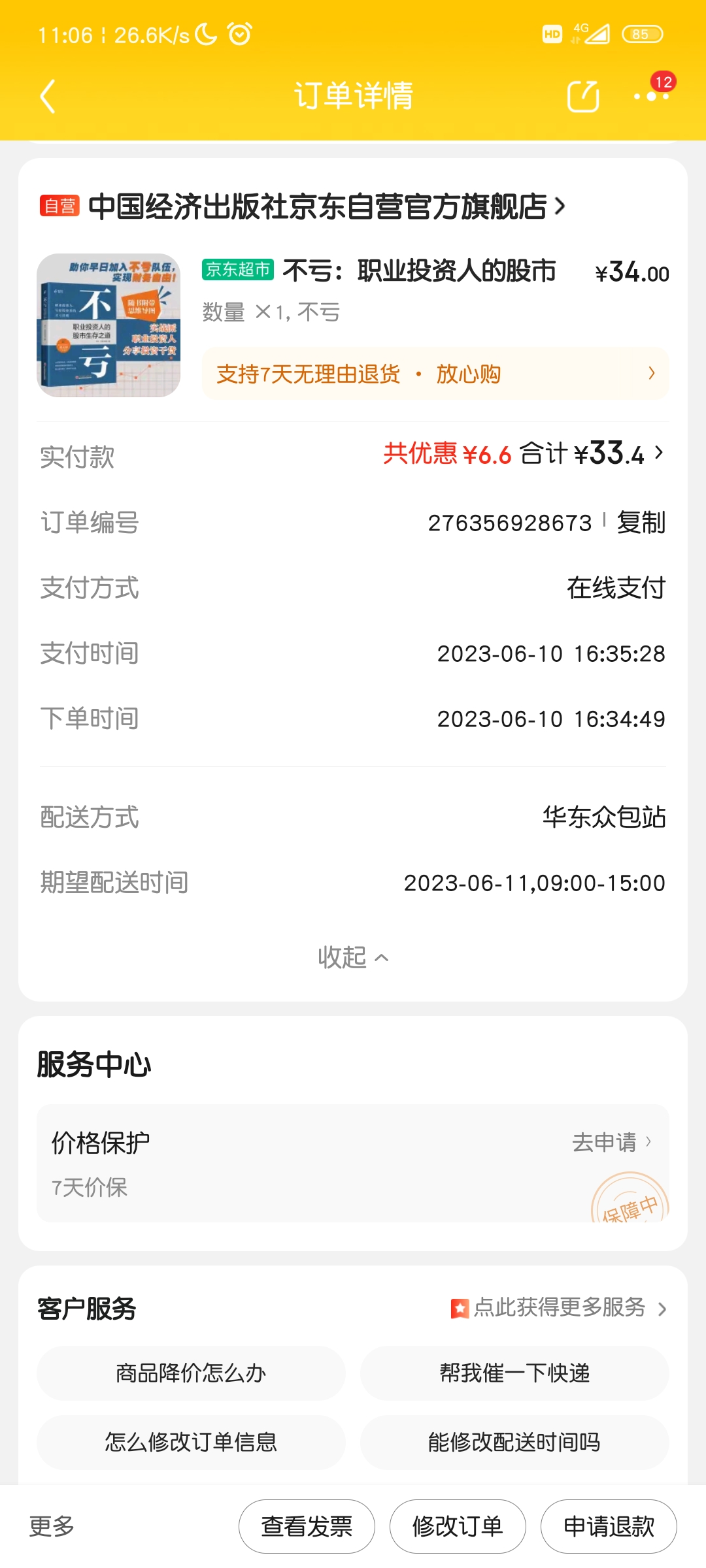The height and width of the screenshot is (1568, 706).
Task: Apply for 价格保护 via 去申请
Action: (611, 1142)
